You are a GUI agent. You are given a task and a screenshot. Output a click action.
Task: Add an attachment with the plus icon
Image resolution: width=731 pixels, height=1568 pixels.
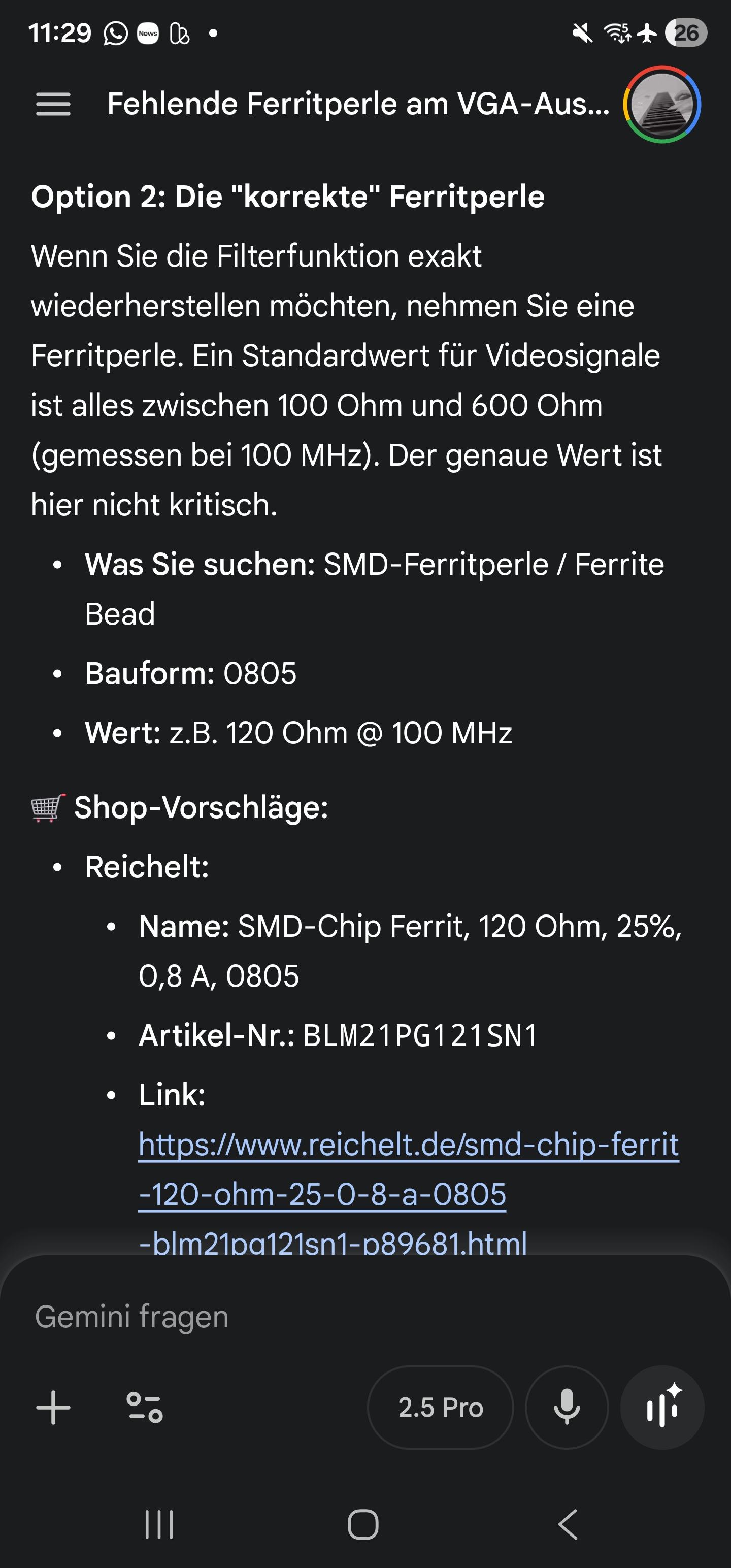point(53,1408)
